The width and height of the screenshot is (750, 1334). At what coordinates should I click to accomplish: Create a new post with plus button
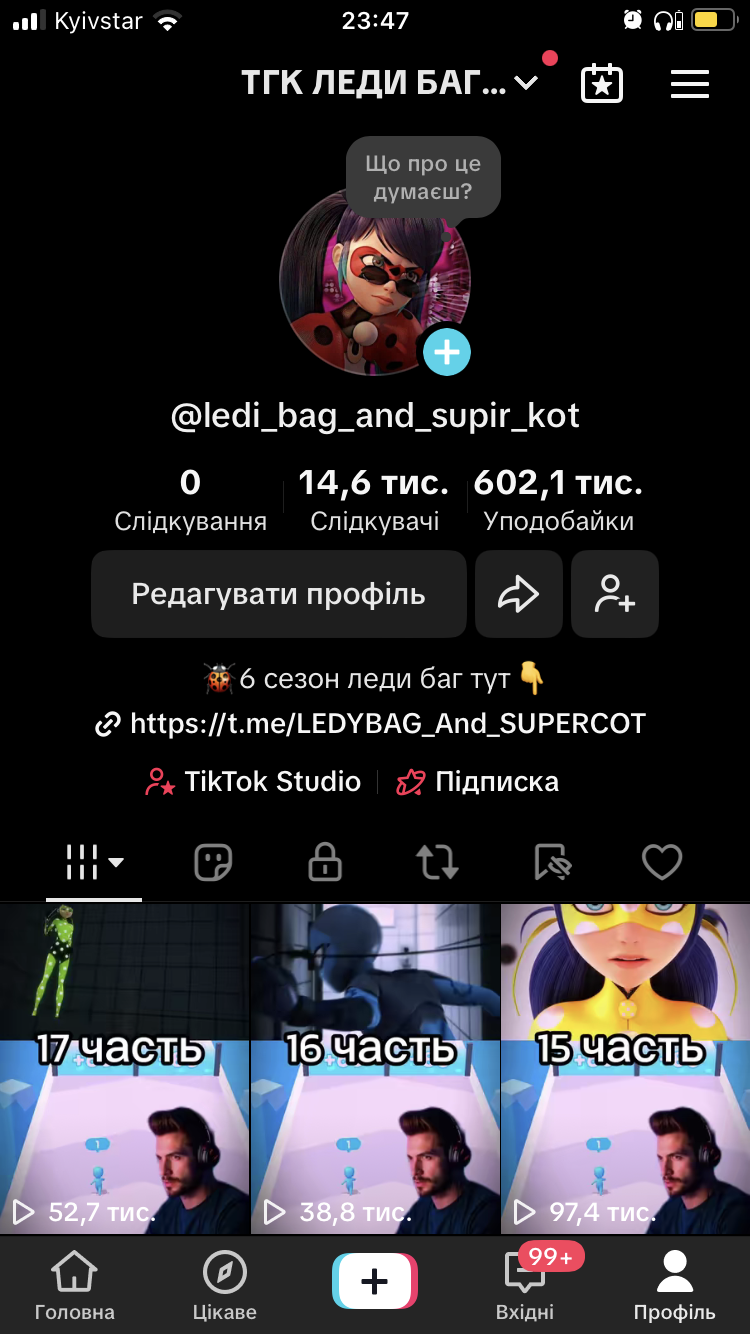375,1281
